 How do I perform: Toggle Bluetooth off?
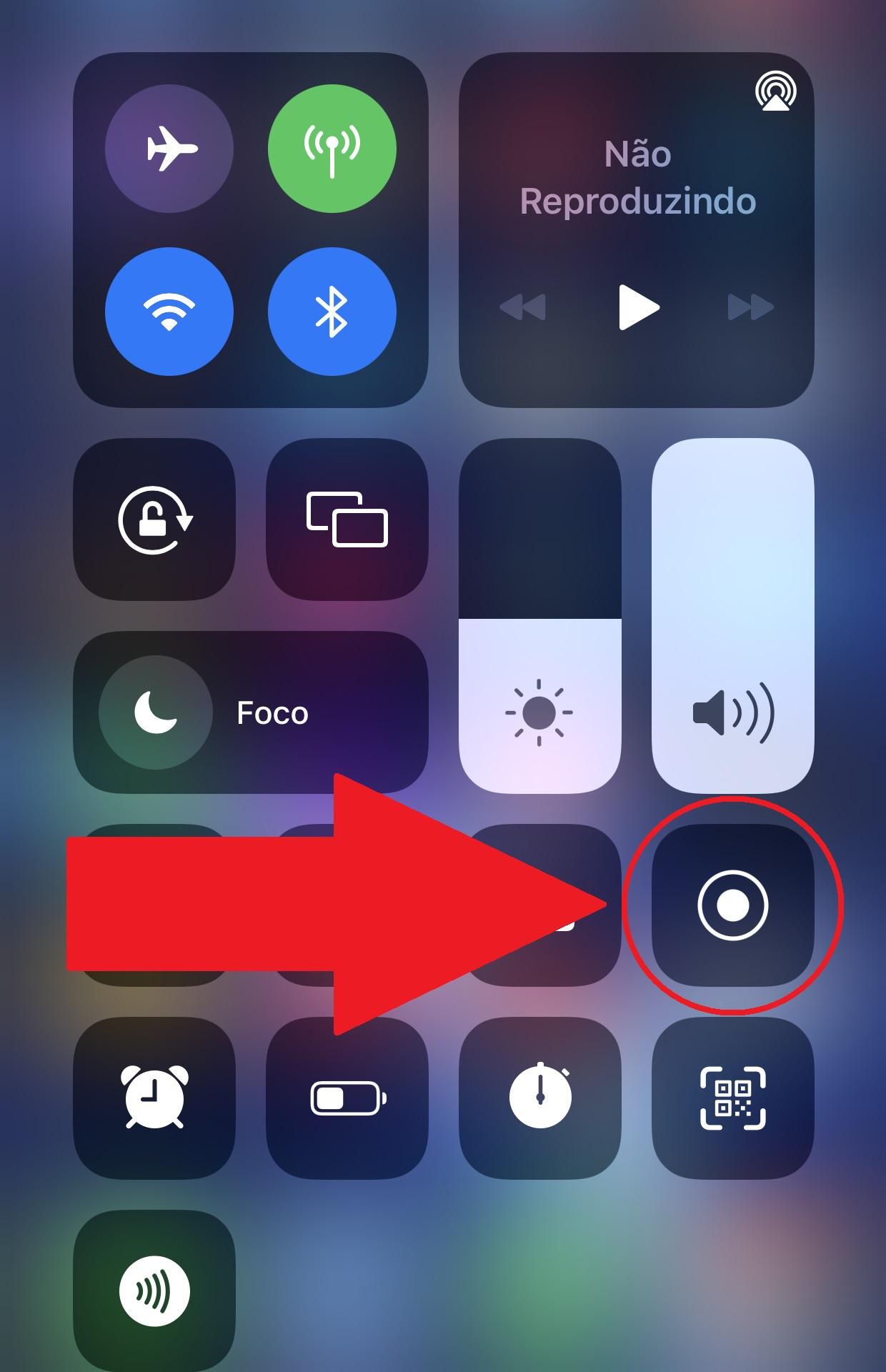pyautogui.click(x=332, y=311)
